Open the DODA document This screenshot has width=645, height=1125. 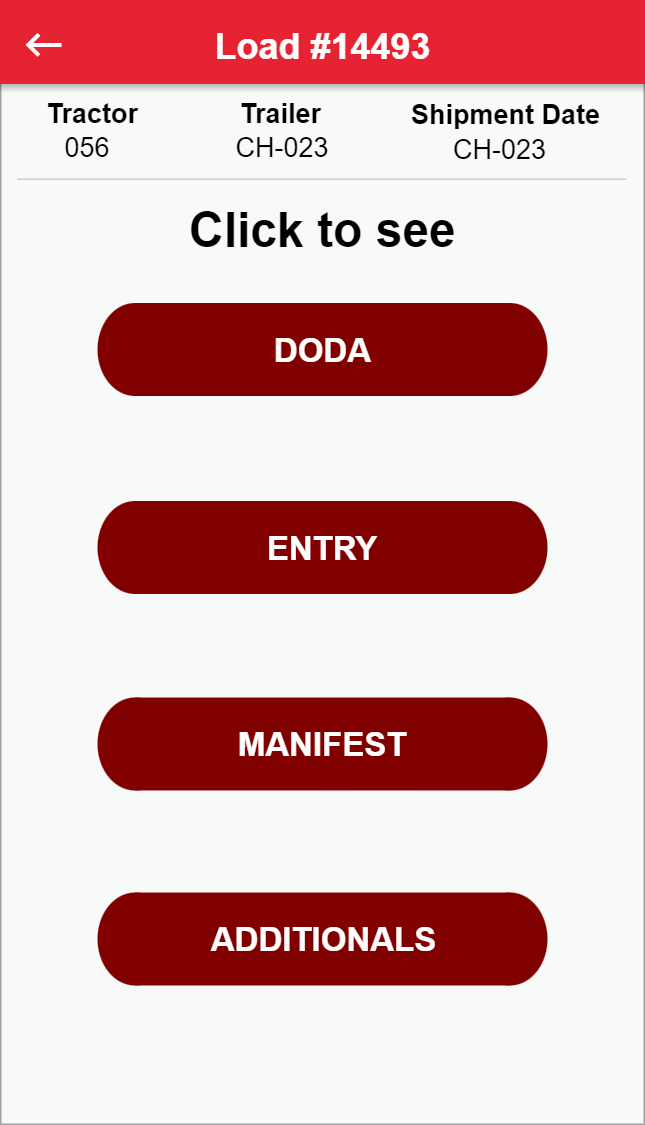pos(322,350)
